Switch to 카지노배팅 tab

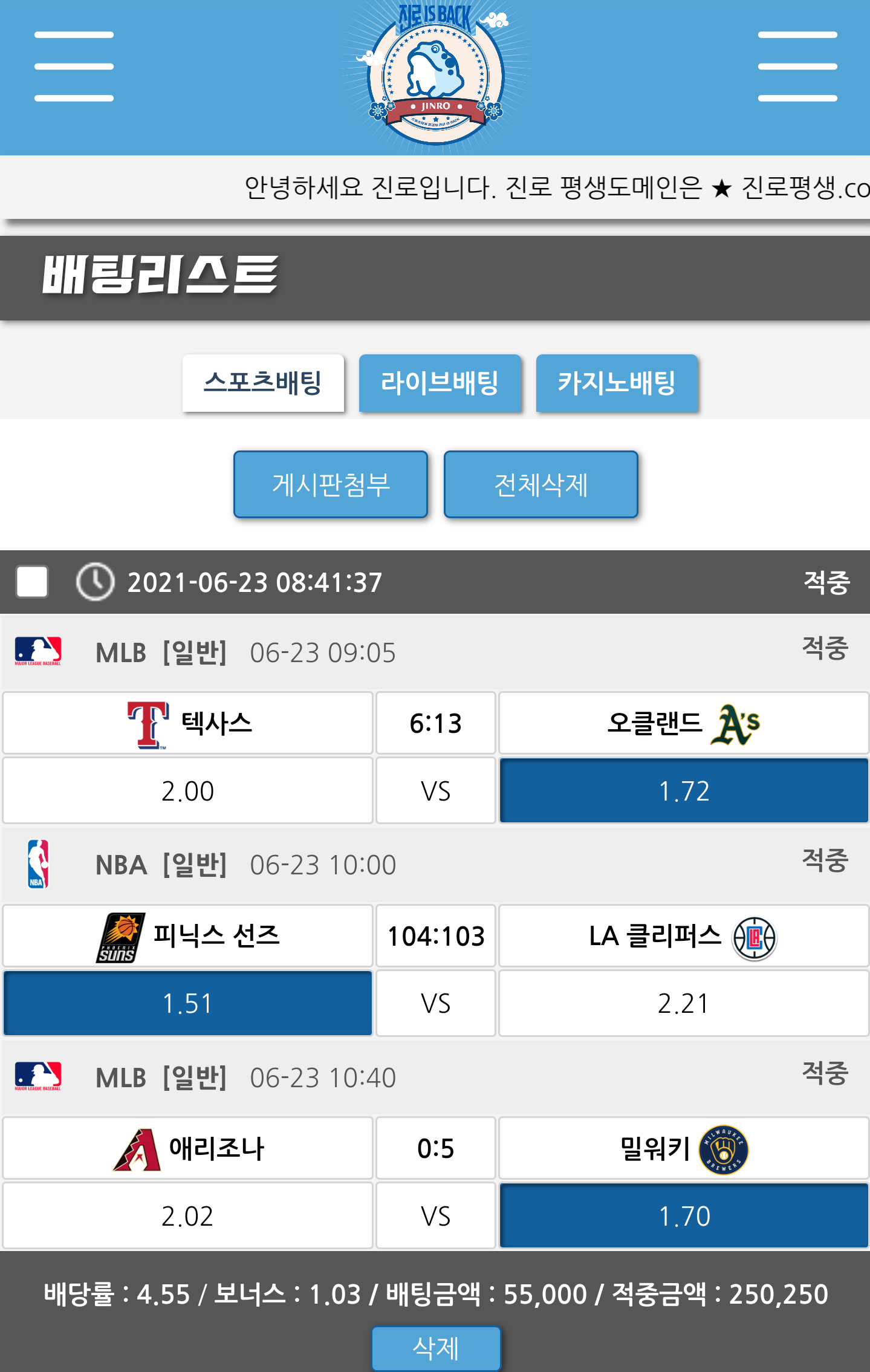(617, 383)
